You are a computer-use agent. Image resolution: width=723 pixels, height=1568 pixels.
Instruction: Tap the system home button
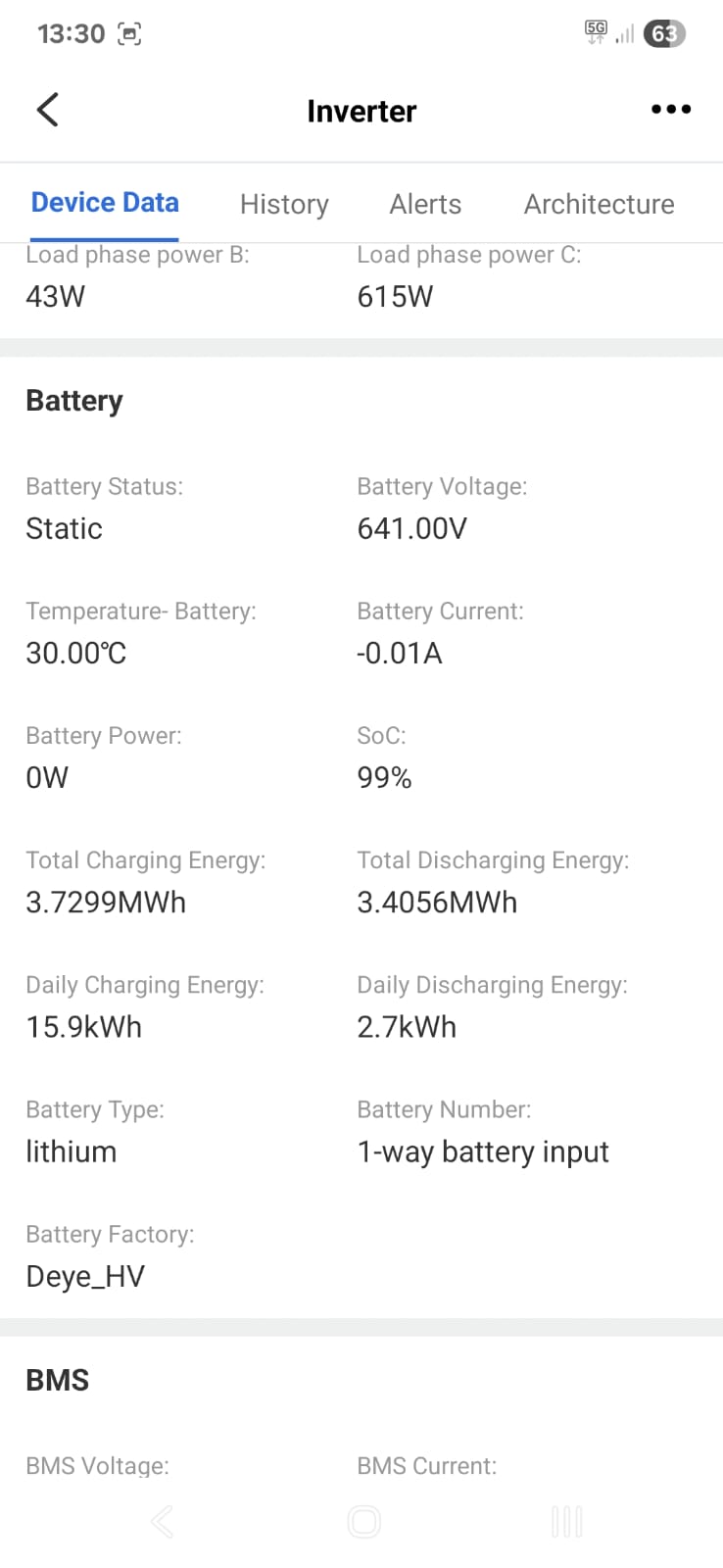click(x=363, y=1522)
